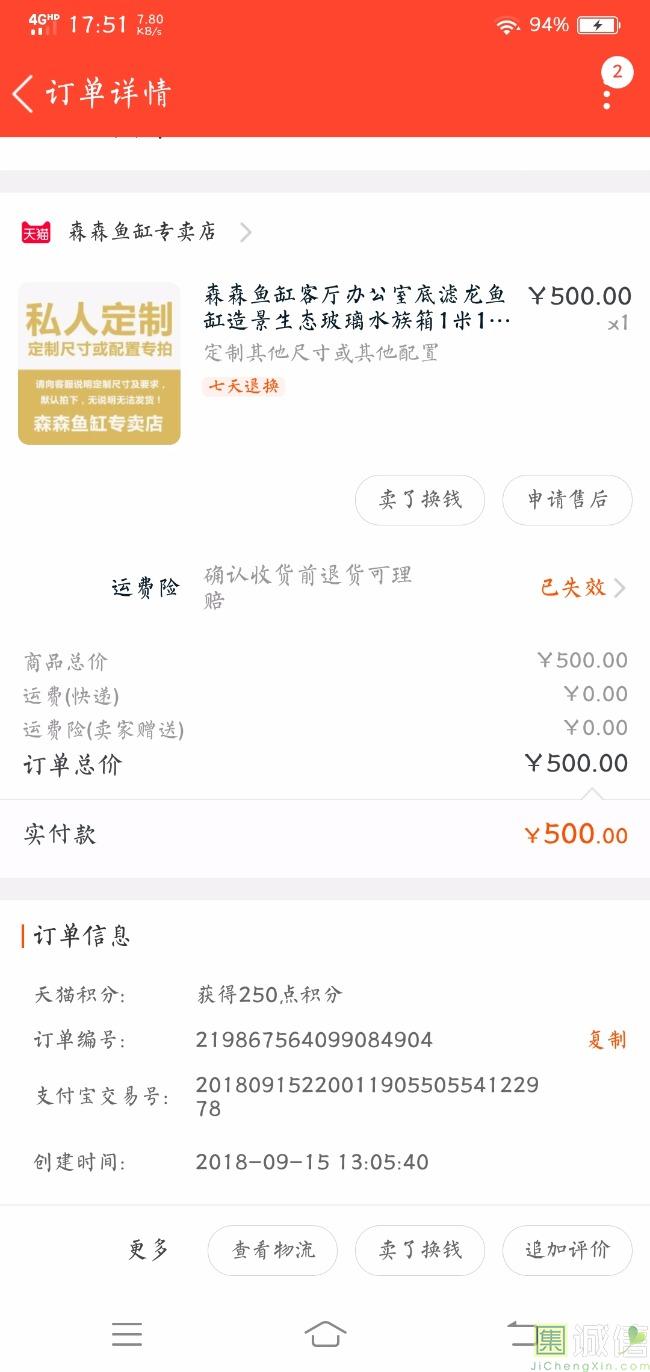This screenshot has width=650, height=1372.
Task: Apply for after-sales with 申请售后
Action: coord(567,500)
